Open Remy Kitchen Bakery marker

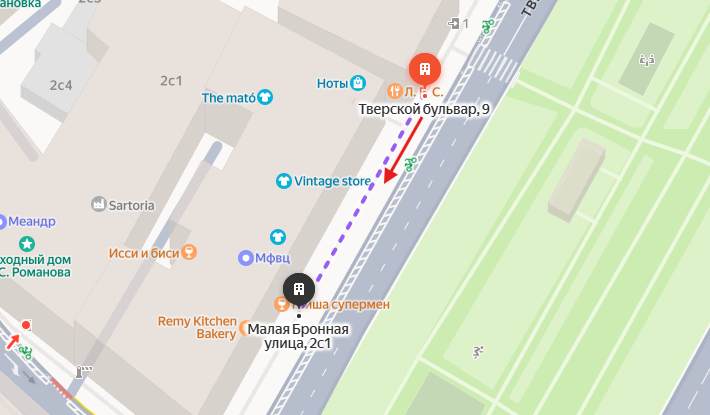coord(246,327)
